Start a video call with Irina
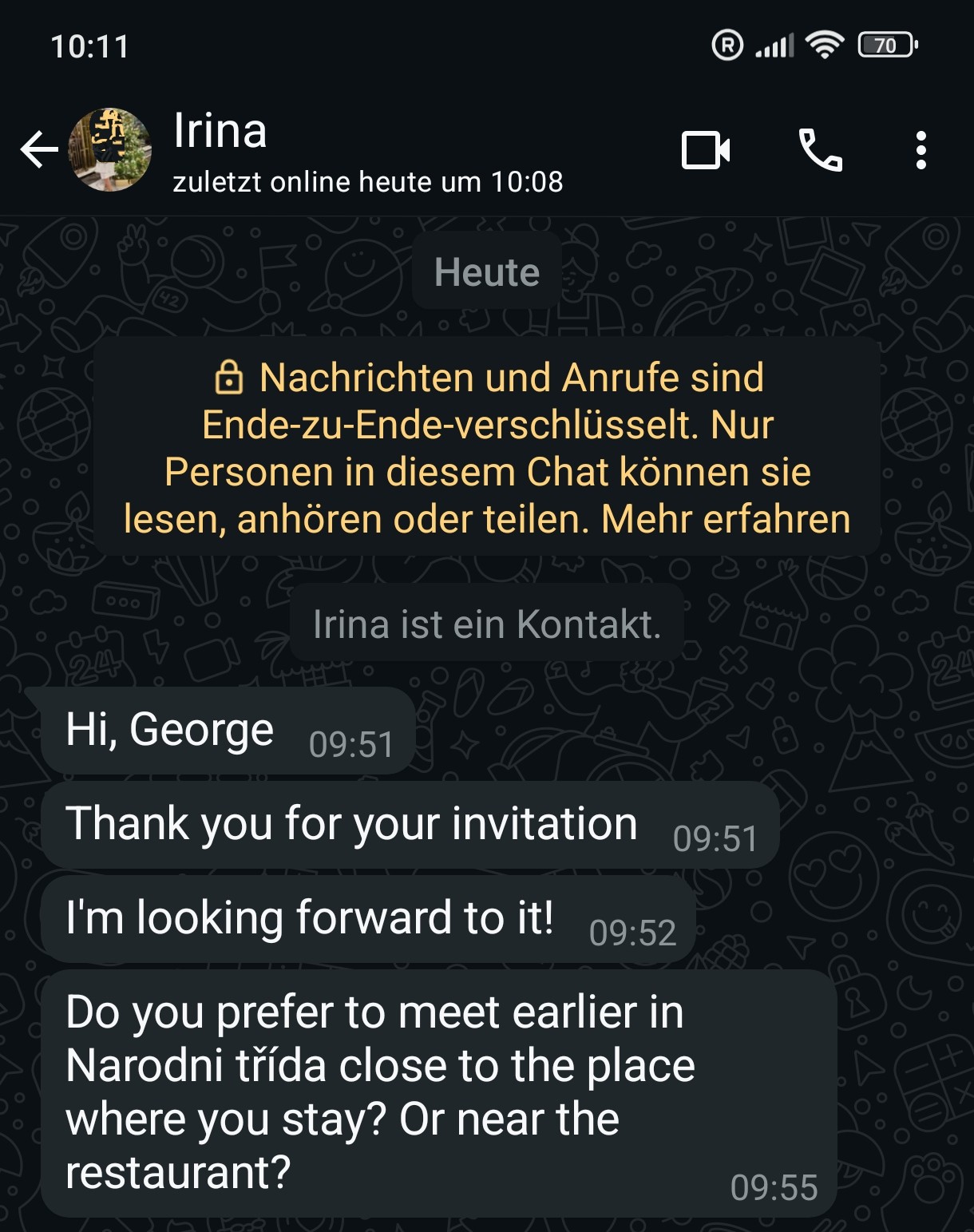The height and width of the screenshot is (1232, 974). (705, 150)
